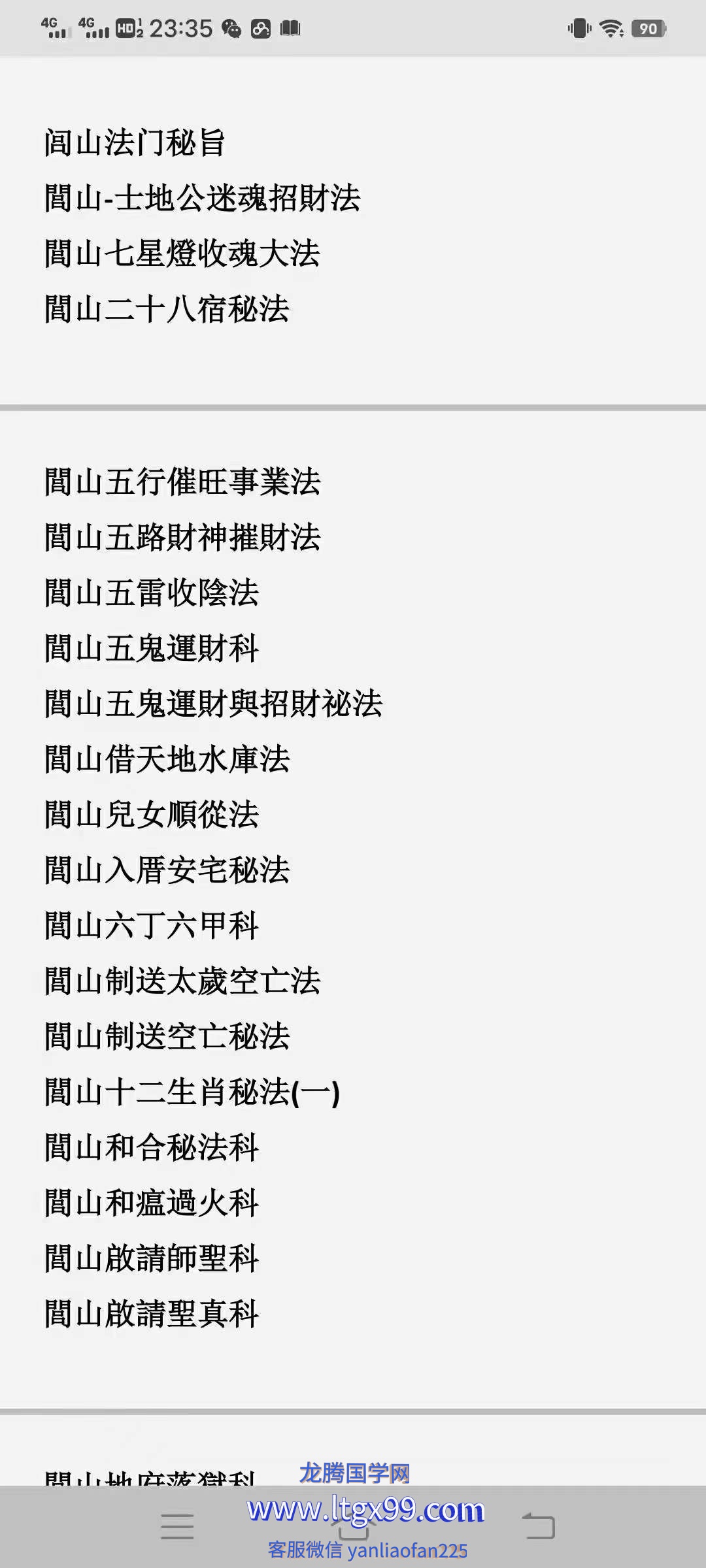Open recent apps from navigation bar
The image size is (706, 1568).
177,1526
